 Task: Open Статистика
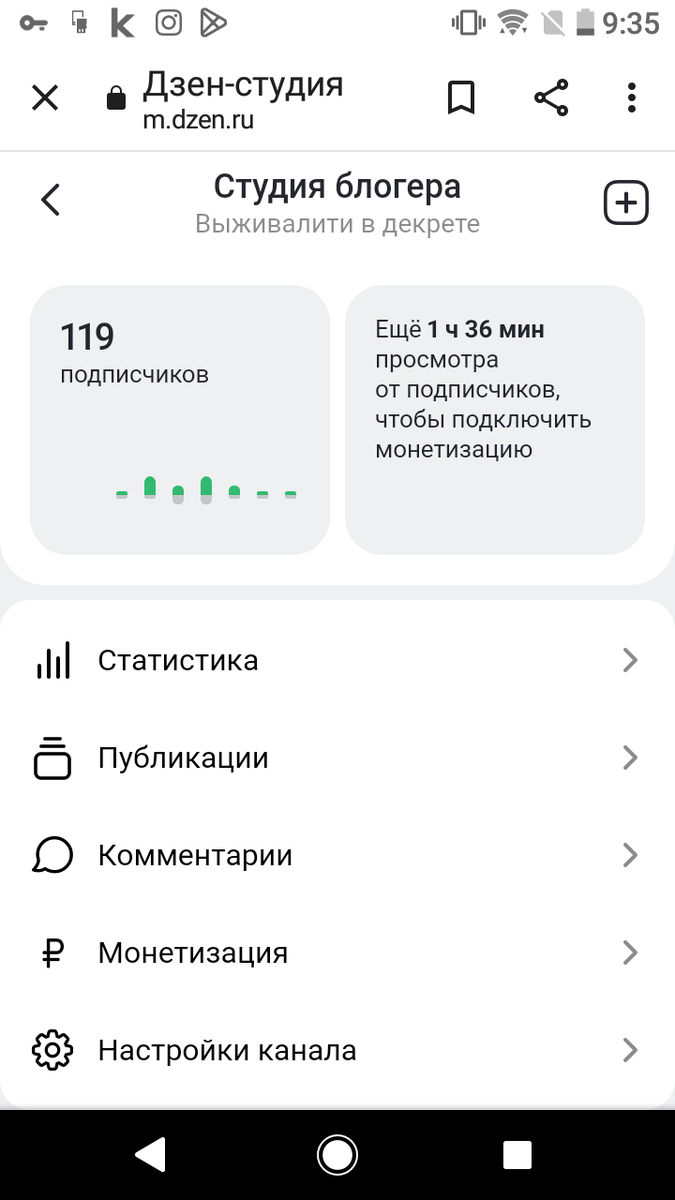pyautogui.click(x=337, y=661)
